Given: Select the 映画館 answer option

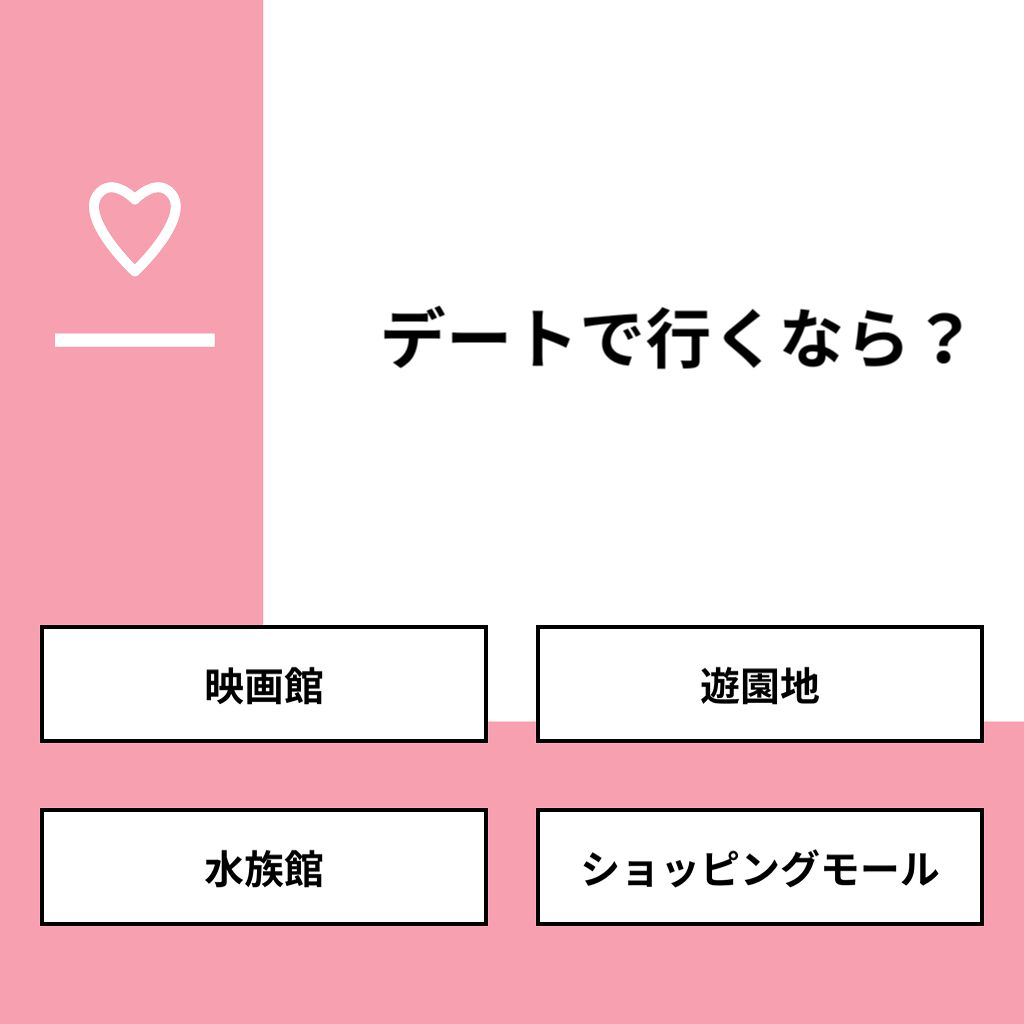Looking at the screenshot, I should click(264, 684).
